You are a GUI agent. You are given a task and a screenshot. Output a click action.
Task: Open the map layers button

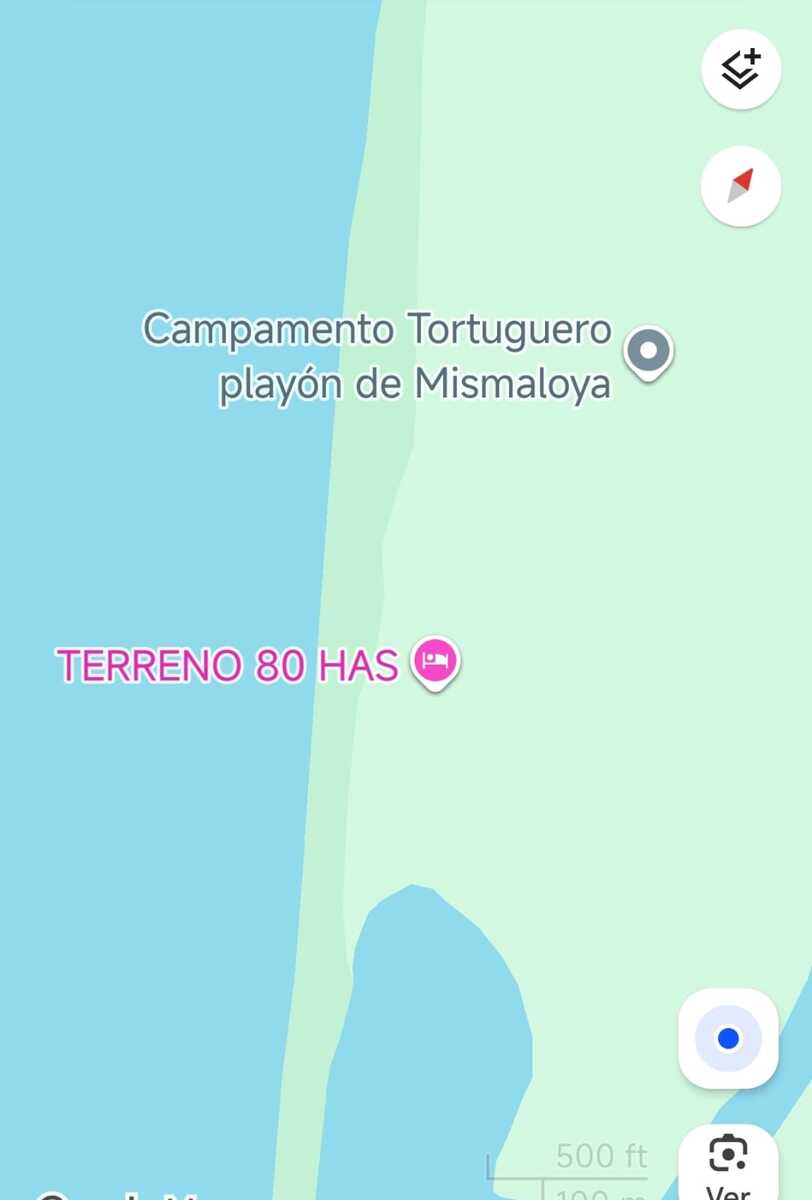[741, 71]
